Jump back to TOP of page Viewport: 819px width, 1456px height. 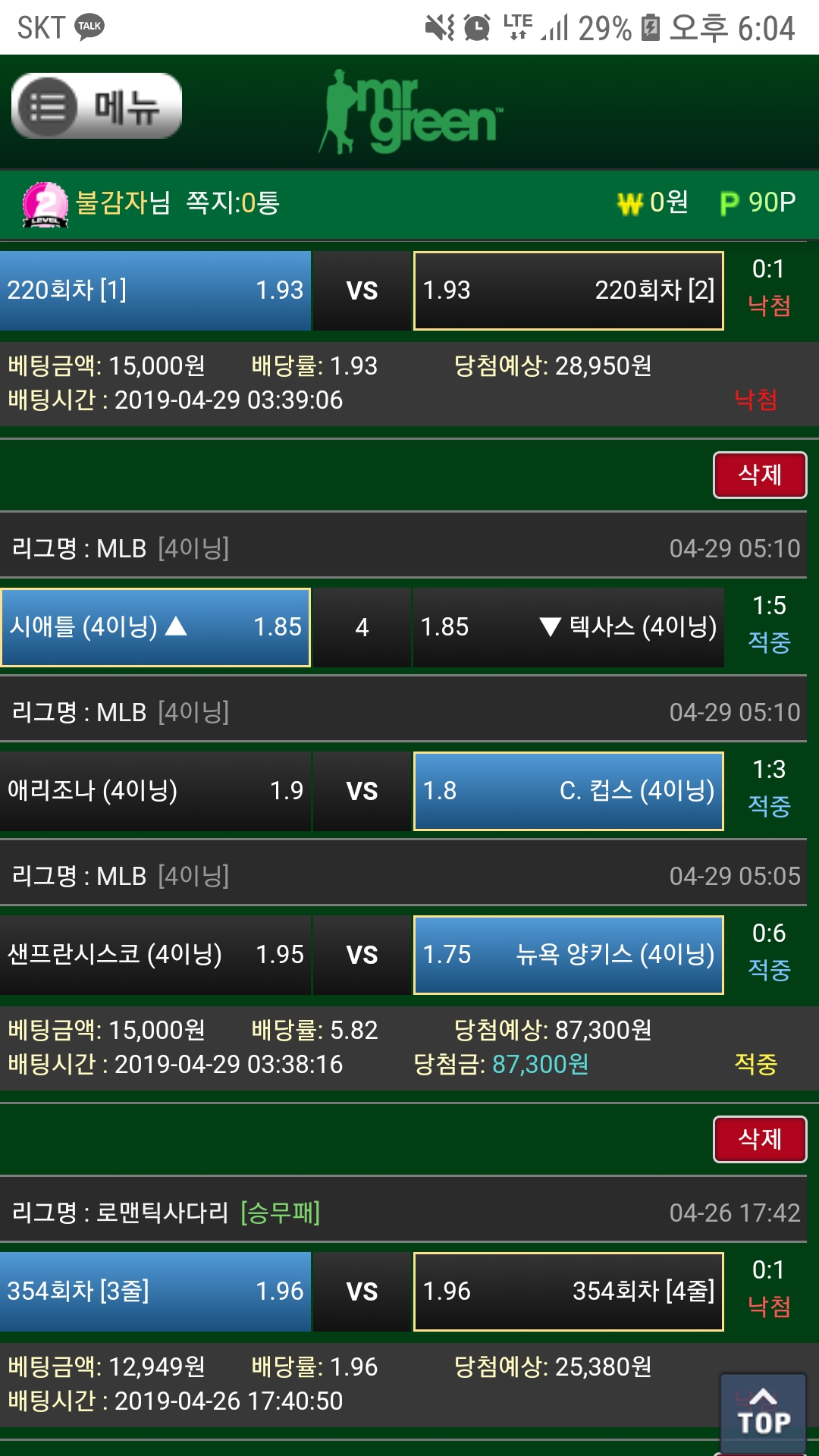click(763, 1412)
